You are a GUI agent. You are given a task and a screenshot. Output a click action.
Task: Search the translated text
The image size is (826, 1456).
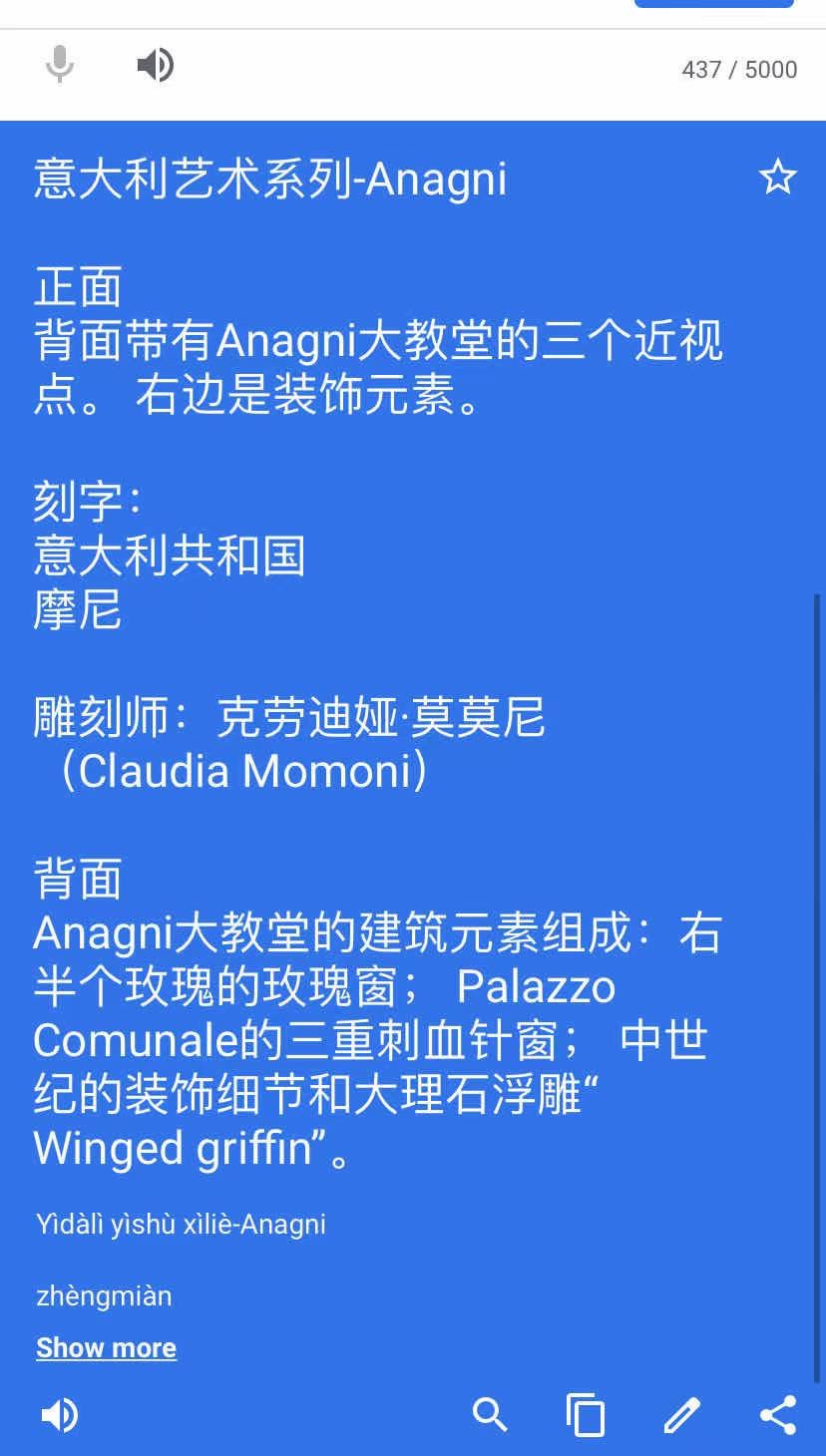(490, 1414)
